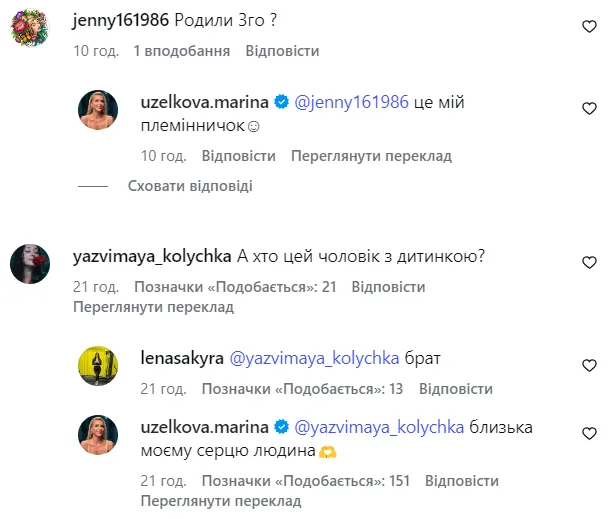Open yazvimaya_kolychka's profile picture

tap(30, 264)
